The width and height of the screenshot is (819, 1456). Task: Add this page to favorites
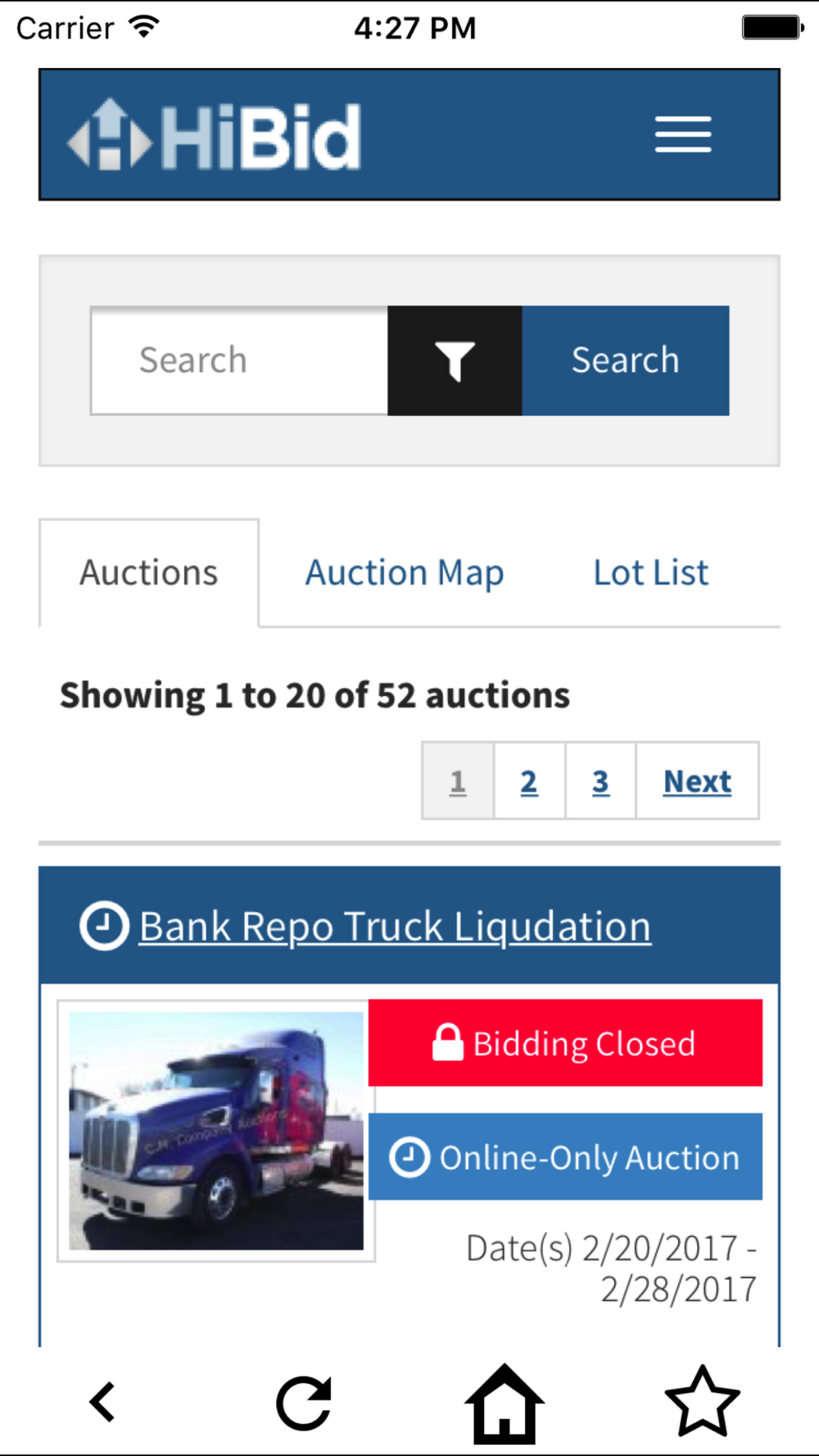click(x=702, y=1402)
